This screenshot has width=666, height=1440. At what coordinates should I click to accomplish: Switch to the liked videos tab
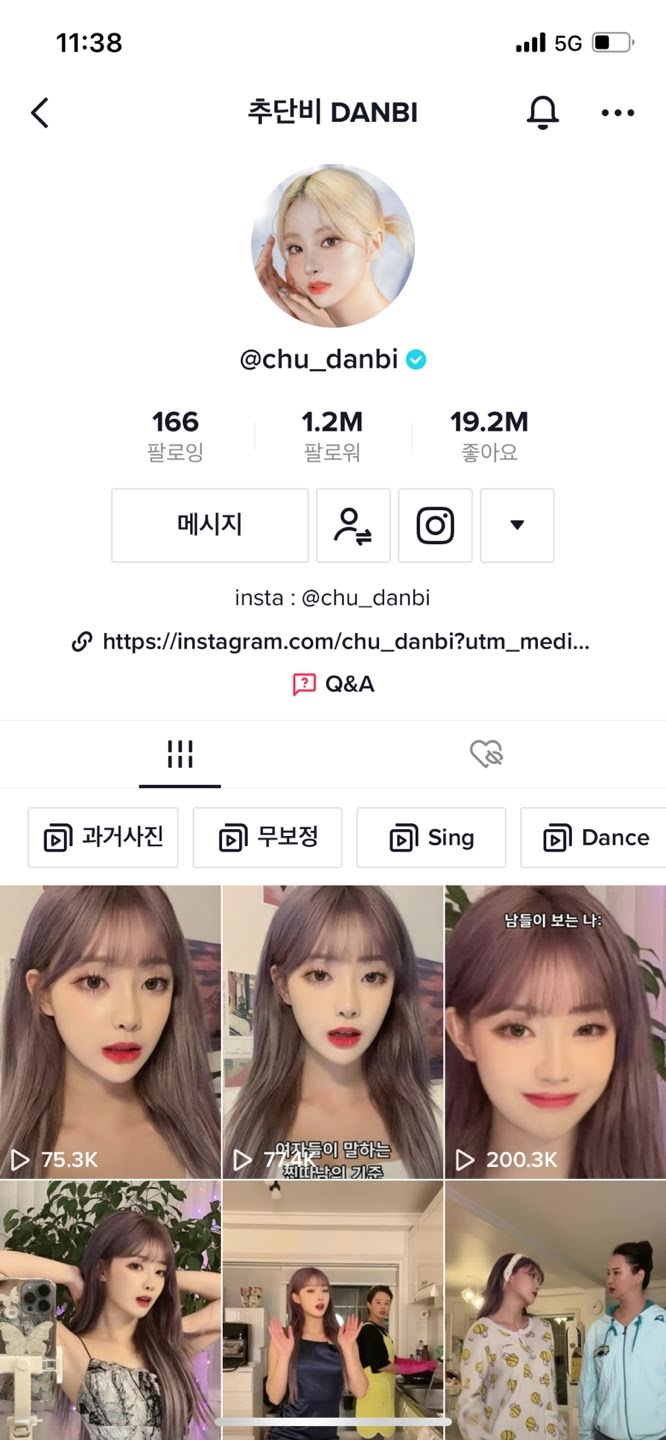(486, 754)
